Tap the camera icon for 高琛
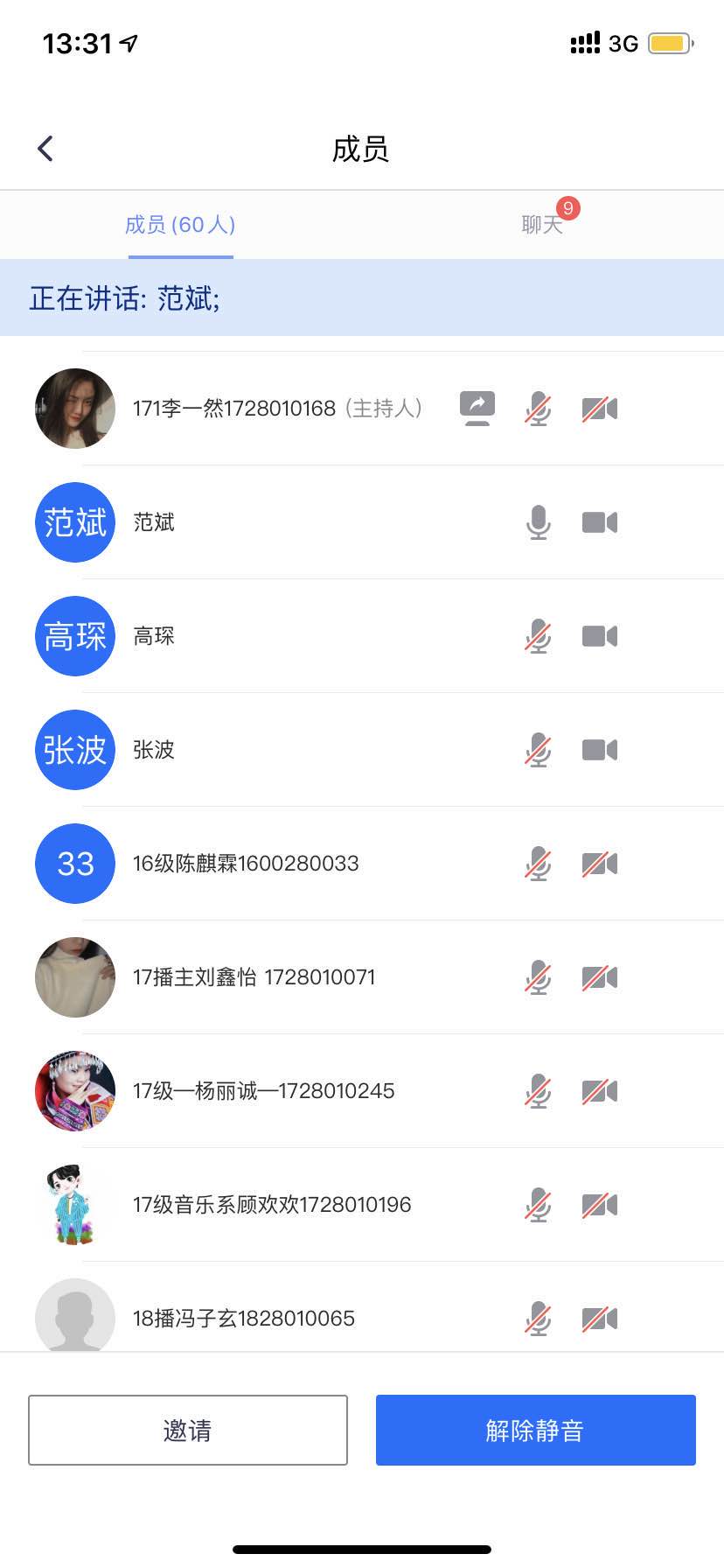 (x=600, y=636)
